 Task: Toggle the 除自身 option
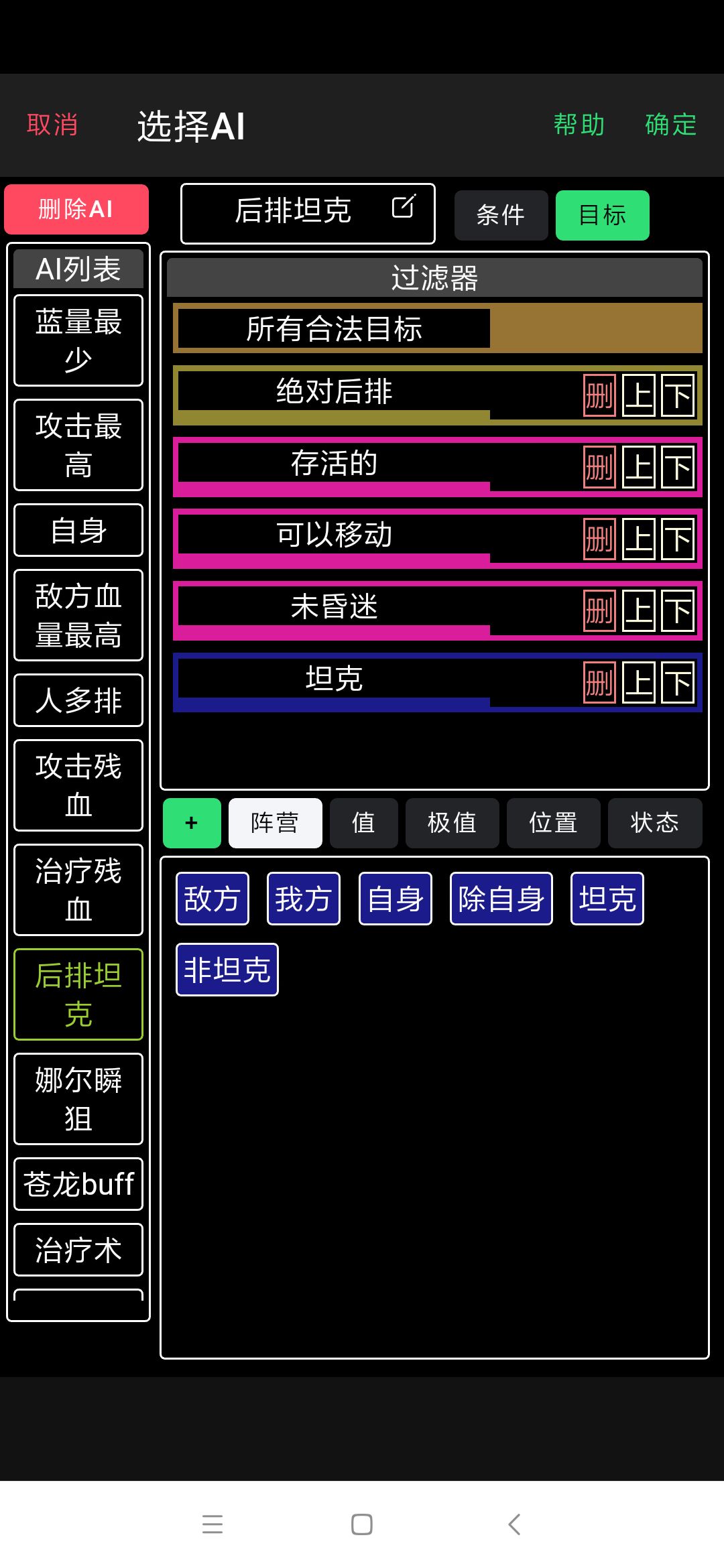(x=501, y=898)
